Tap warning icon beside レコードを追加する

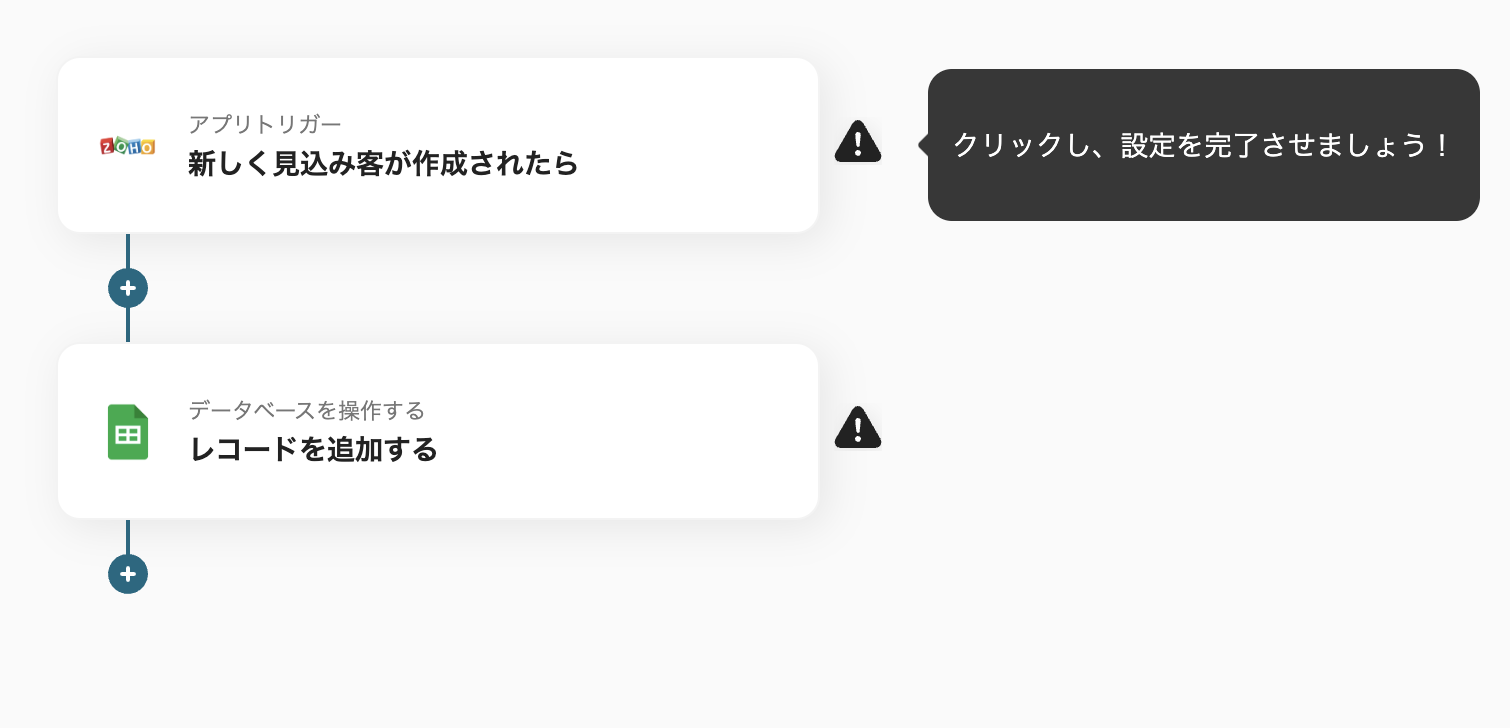[x=857, y=428]
